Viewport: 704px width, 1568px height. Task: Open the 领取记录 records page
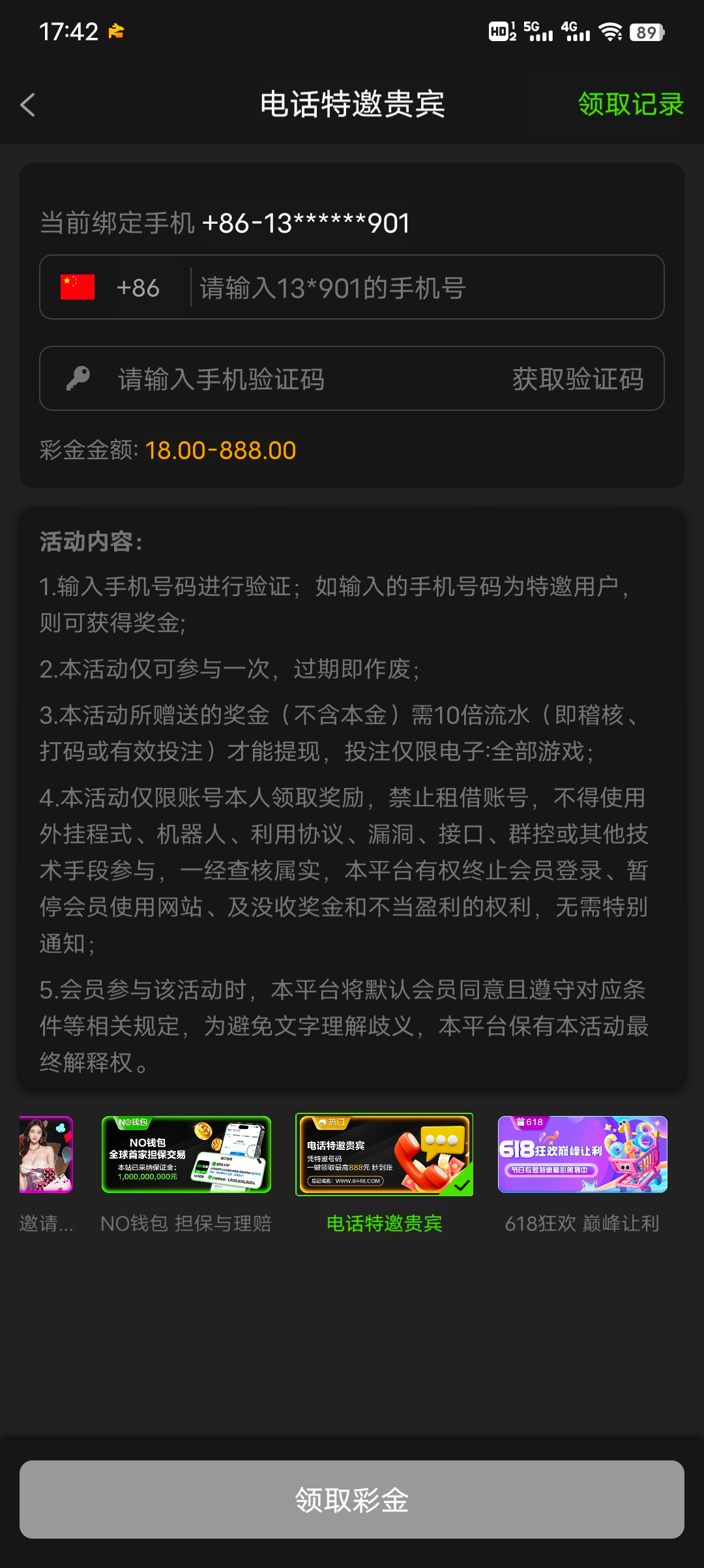pos(631,105)
